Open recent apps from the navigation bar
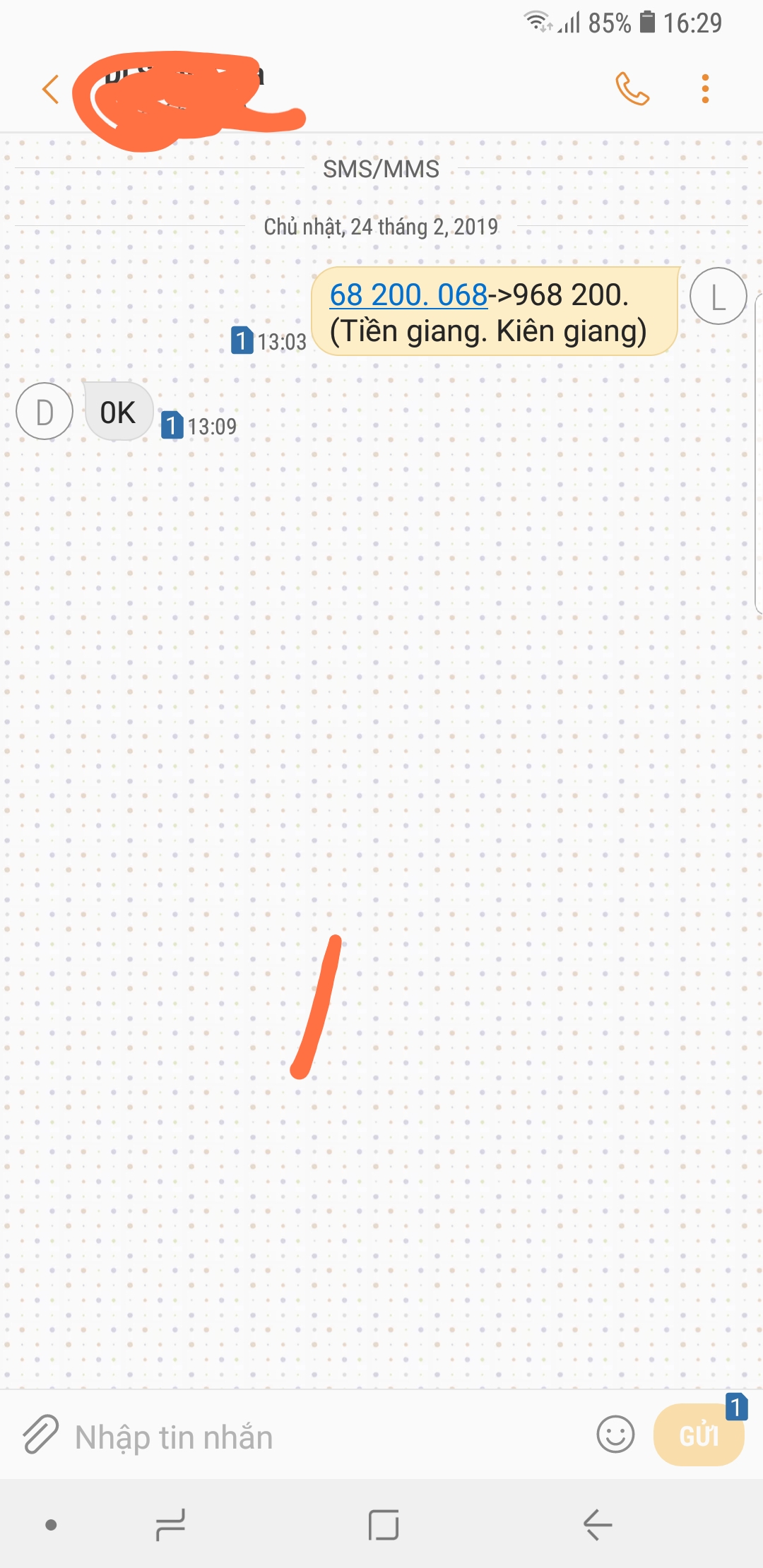The width and height of the screenshot is (763, 1568). 170,1525
